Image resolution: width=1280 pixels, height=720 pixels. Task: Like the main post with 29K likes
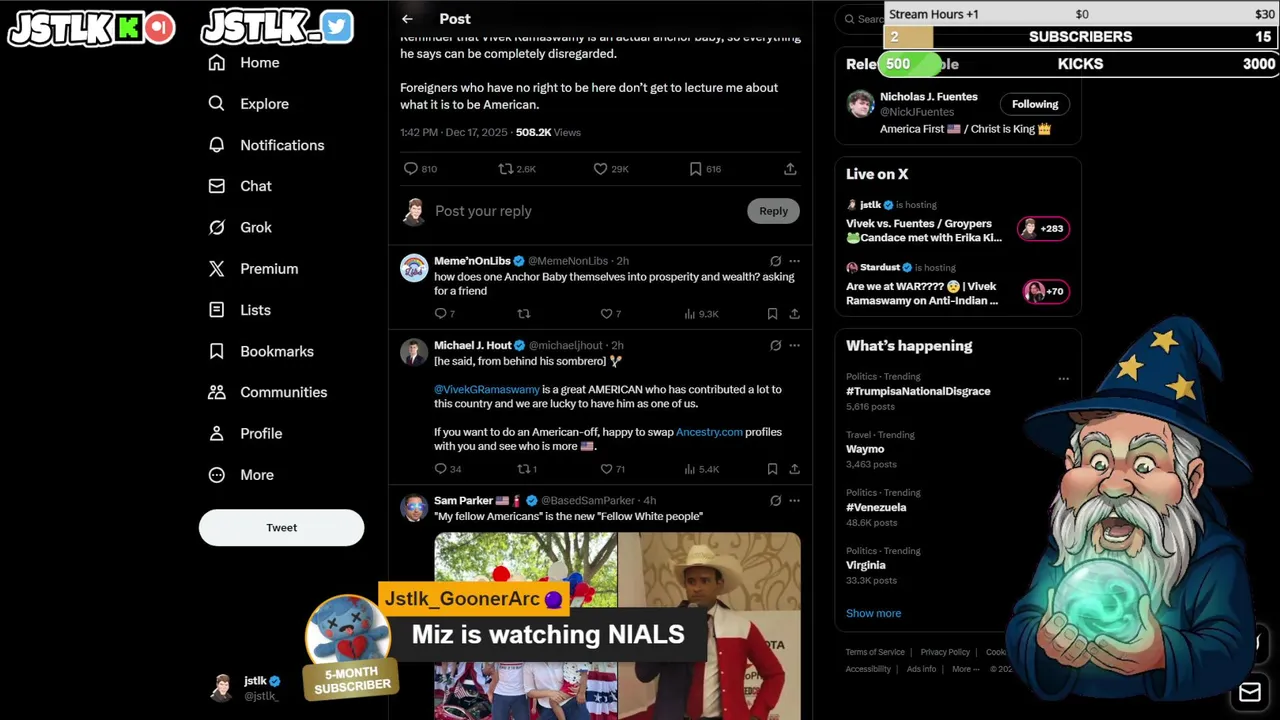click(600, 169)
